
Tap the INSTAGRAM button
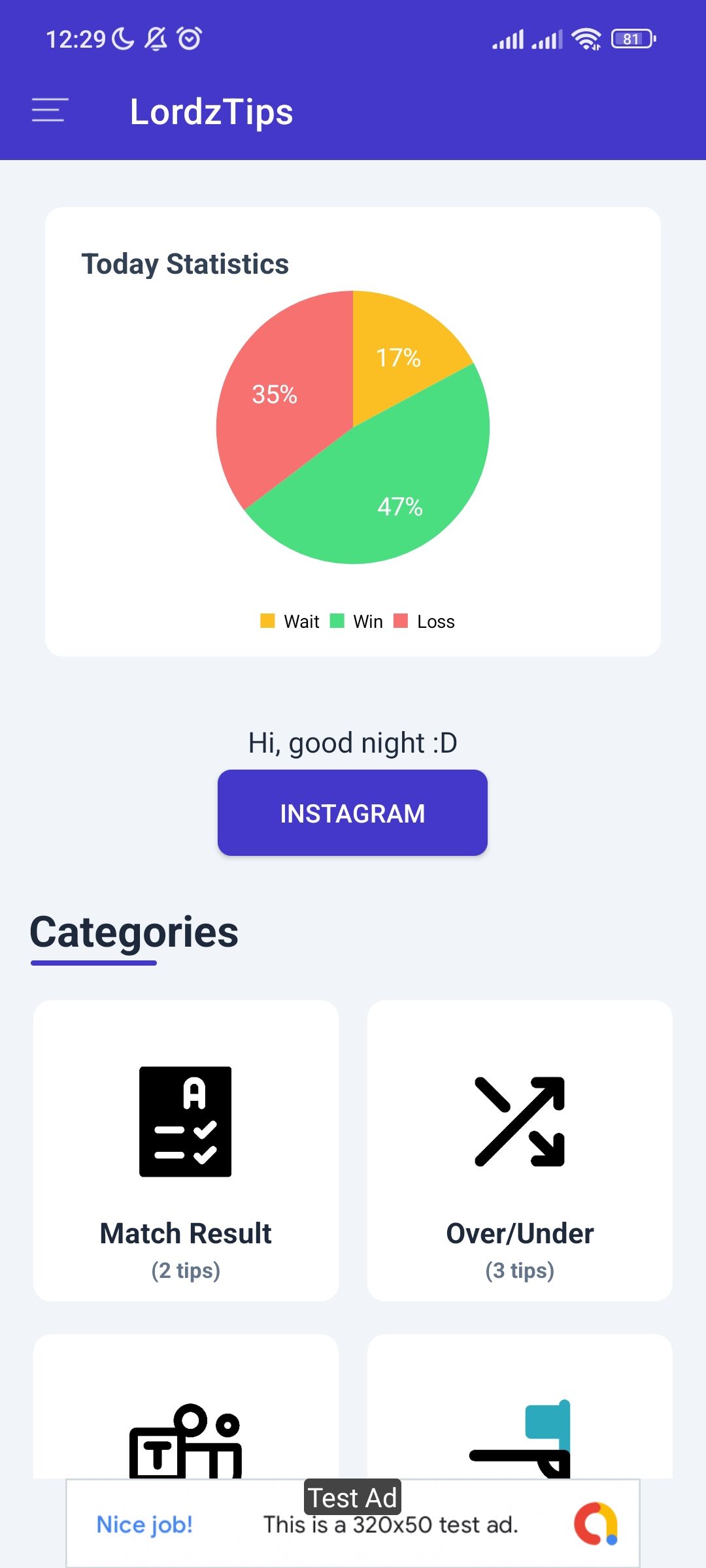pos(352,813)
